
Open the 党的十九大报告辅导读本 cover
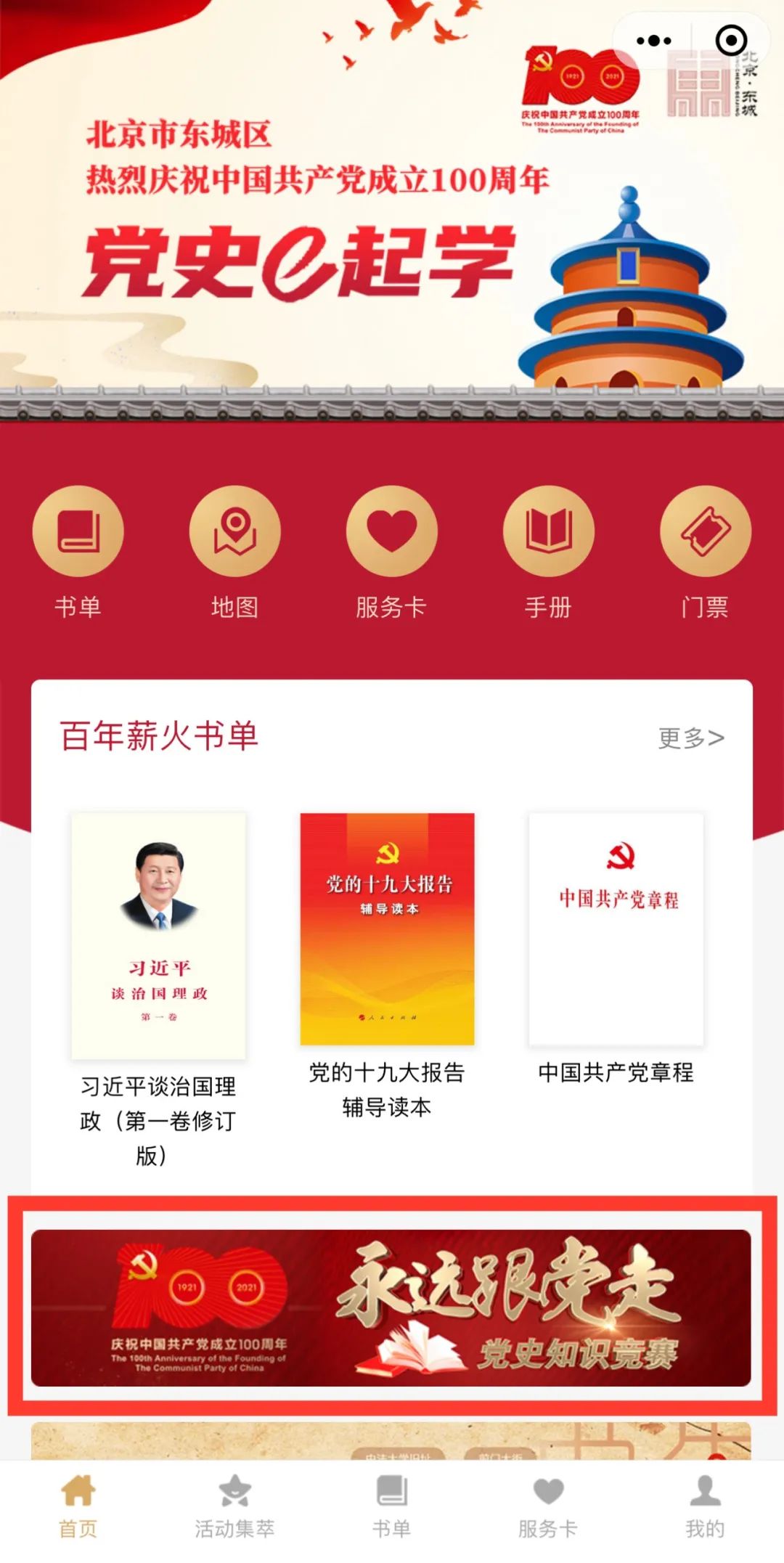click(388, 929)
